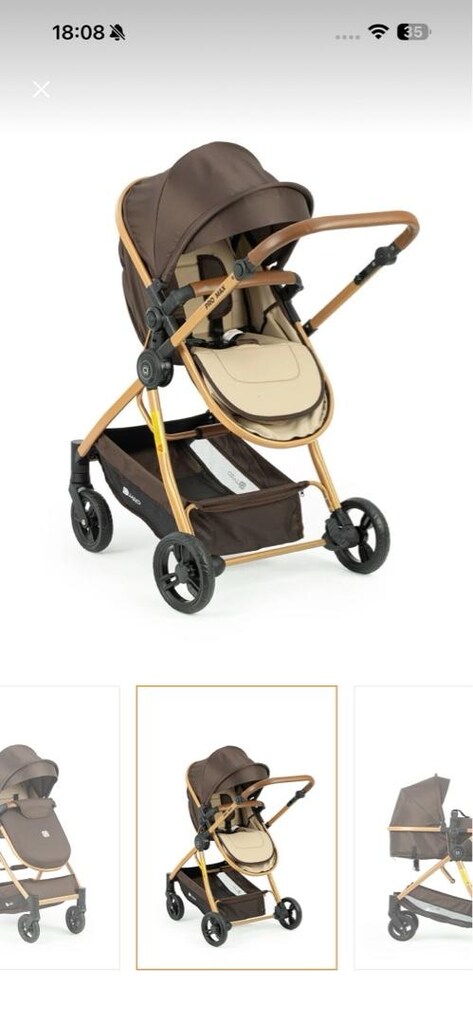
Task: Close the full-screen image viewer
Action: click(x=41, y=89)
